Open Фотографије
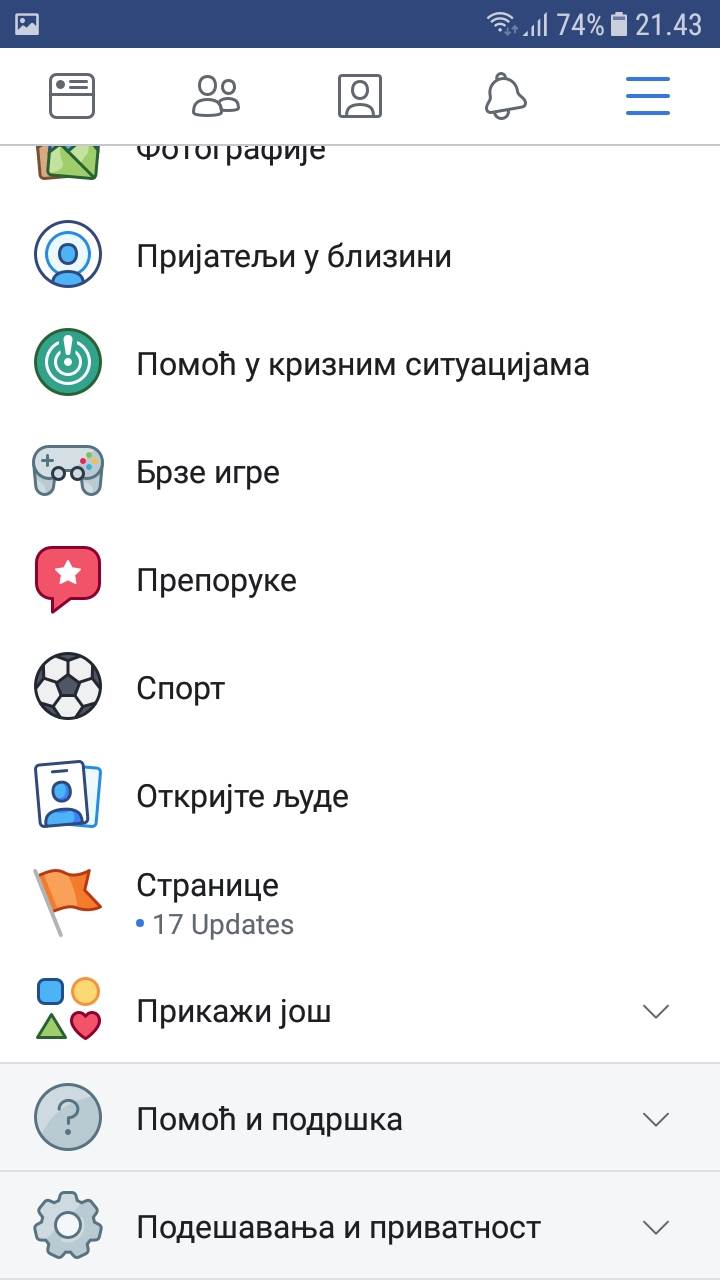720x1280 pixels. 230,156
